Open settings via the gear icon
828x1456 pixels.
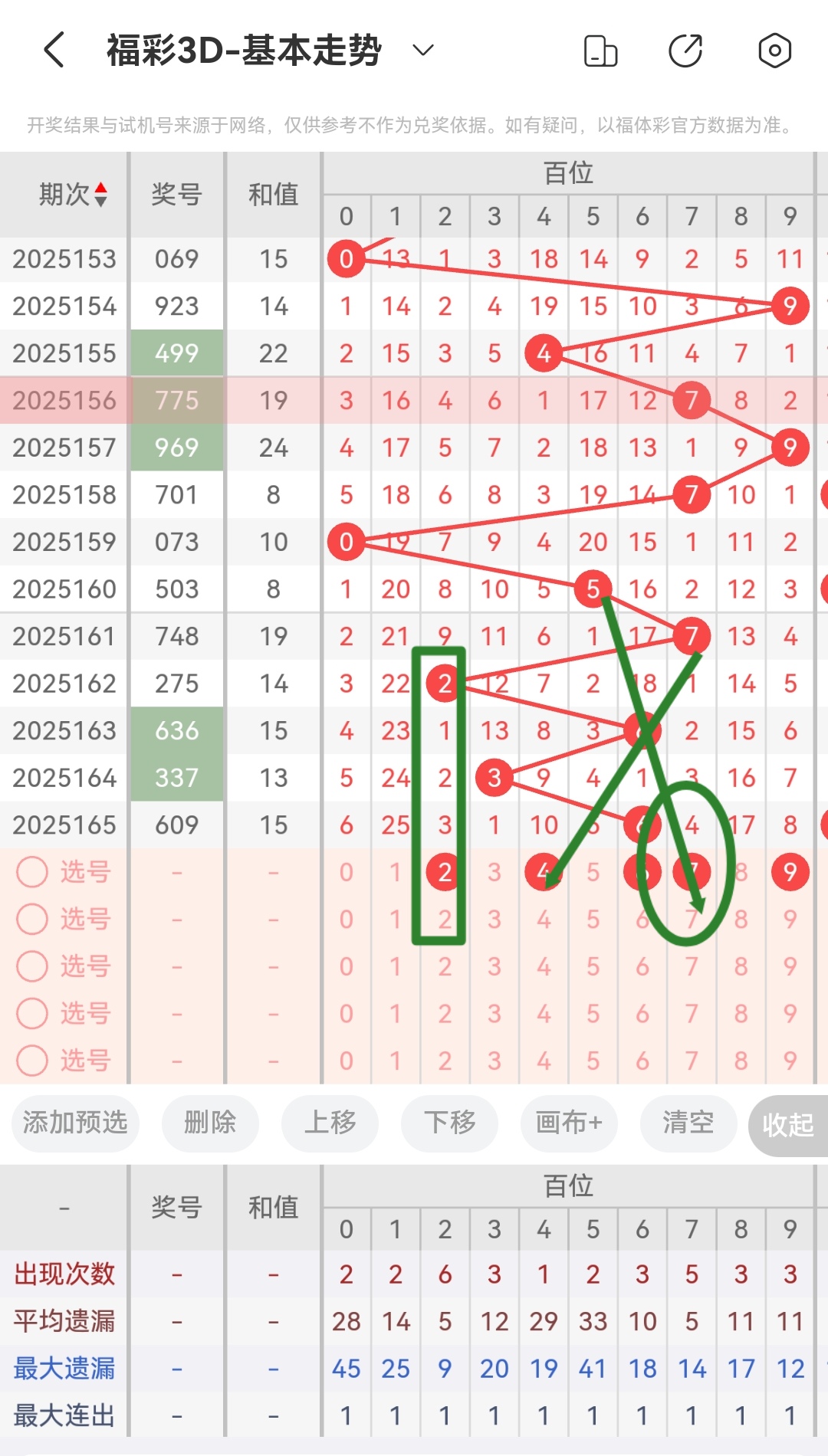click(x=774, y=49)
